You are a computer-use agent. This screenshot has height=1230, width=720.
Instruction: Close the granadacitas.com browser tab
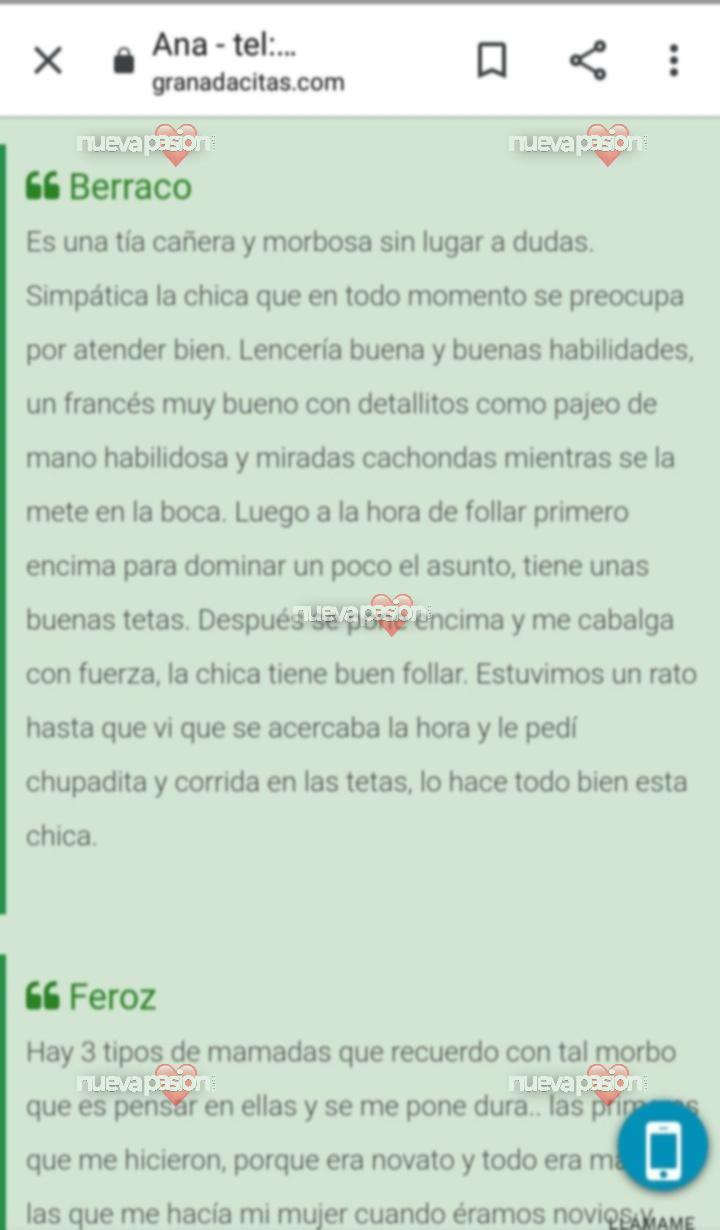point(47,60)
